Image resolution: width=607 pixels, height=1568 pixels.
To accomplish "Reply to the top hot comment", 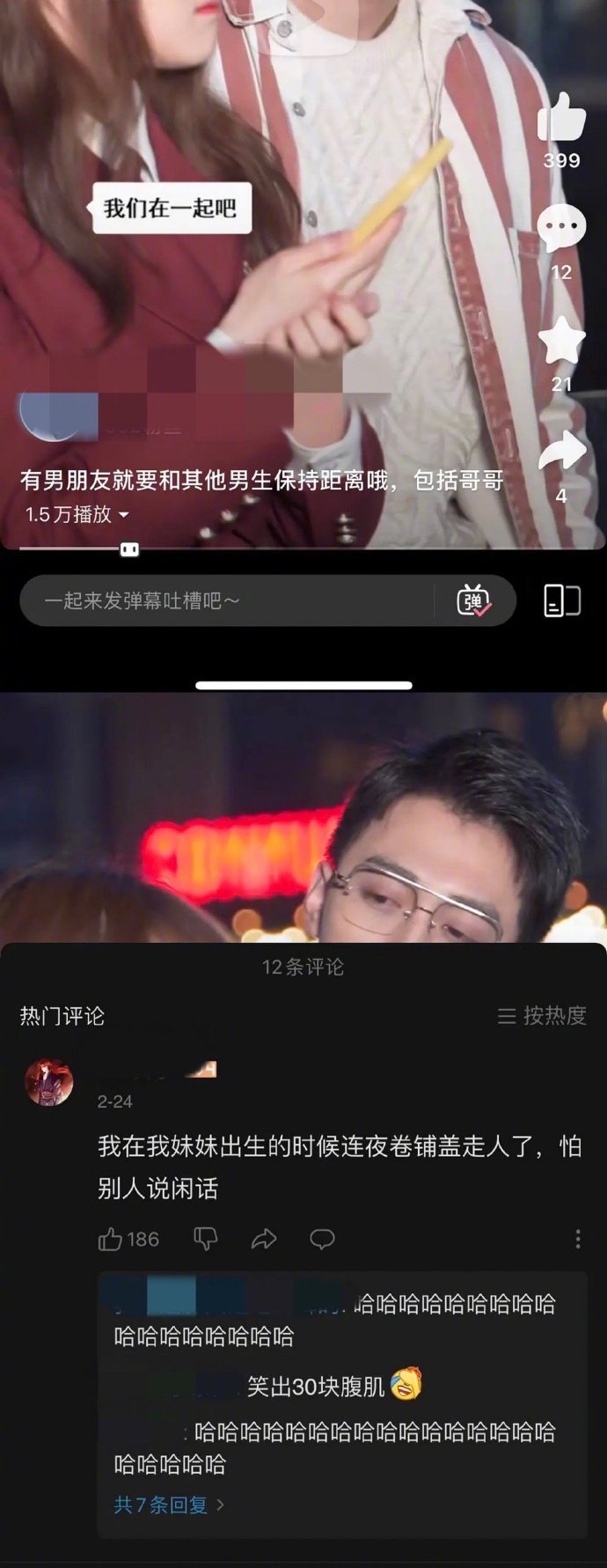I will click(x=322, y=1240).
